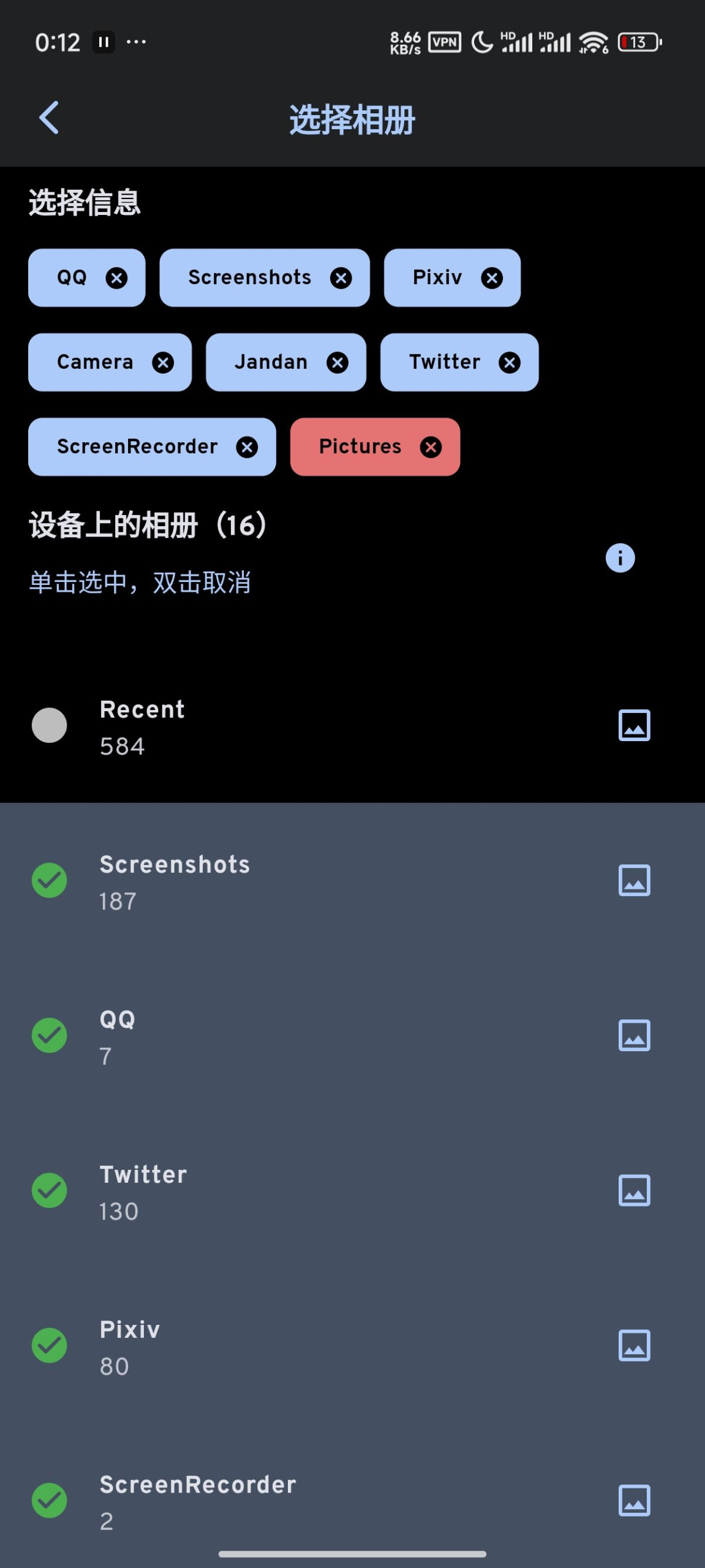Preview images in the Recent album
The width and height of the screenshot is (705, 1568).
pyautogui.click(x=635, y=726)
